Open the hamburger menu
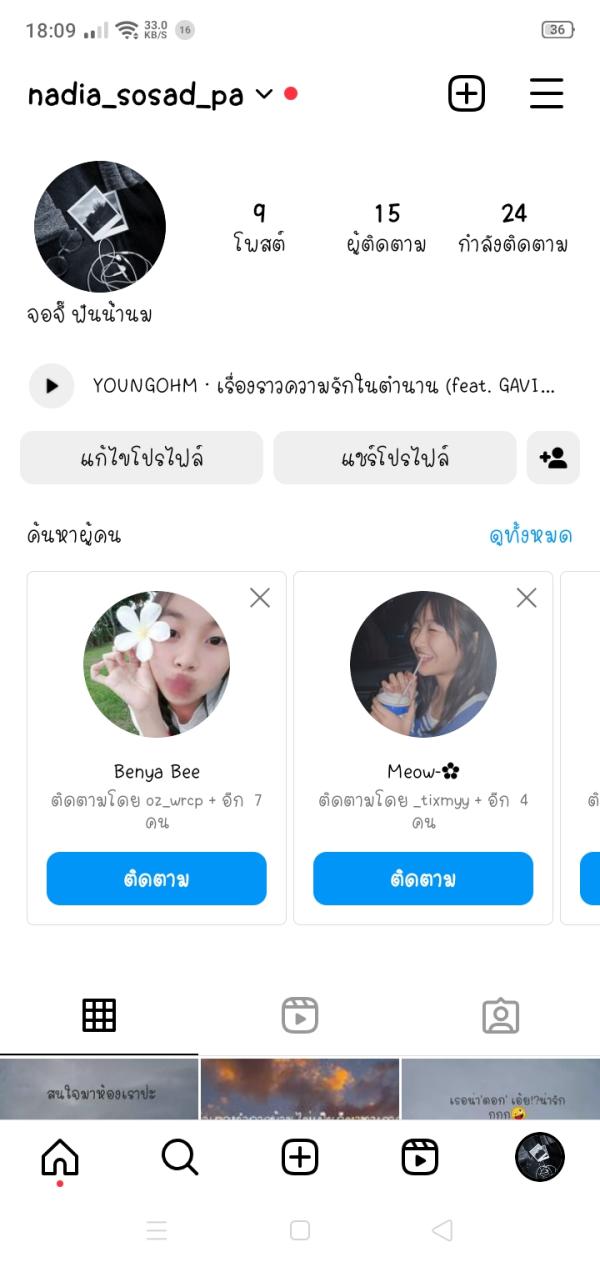Viewport: 600px width, 1267px height. coord(546,94)
